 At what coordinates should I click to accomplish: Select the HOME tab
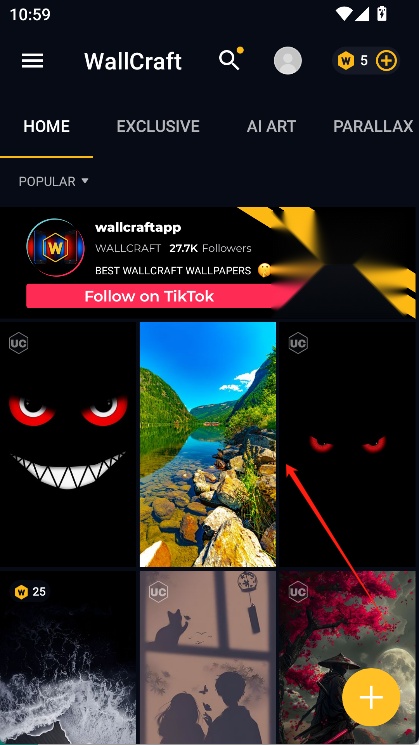click(47, 126)
